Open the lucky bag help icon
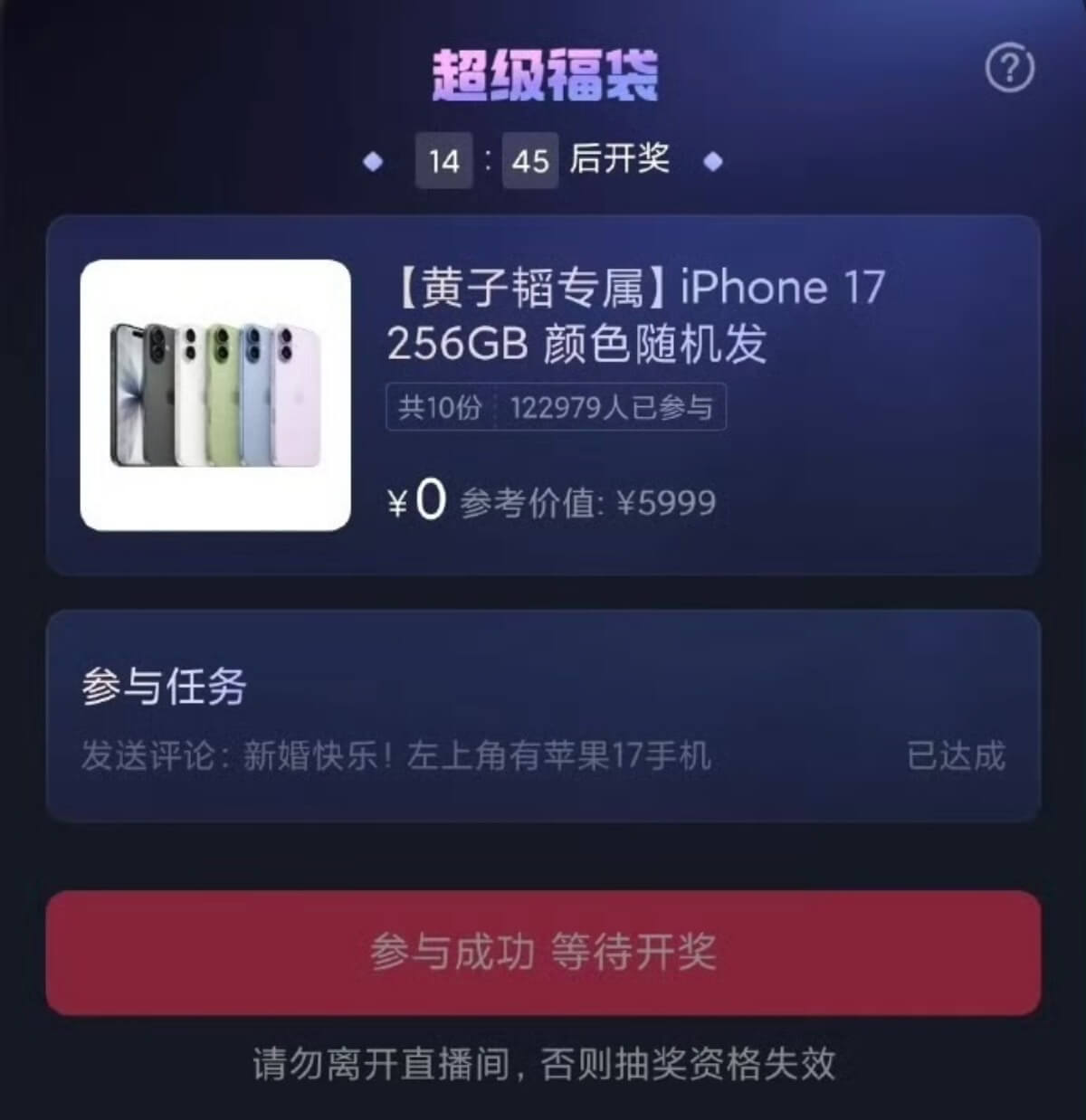Viewport: 1086px width, 1120px height. pos(1009,68)
